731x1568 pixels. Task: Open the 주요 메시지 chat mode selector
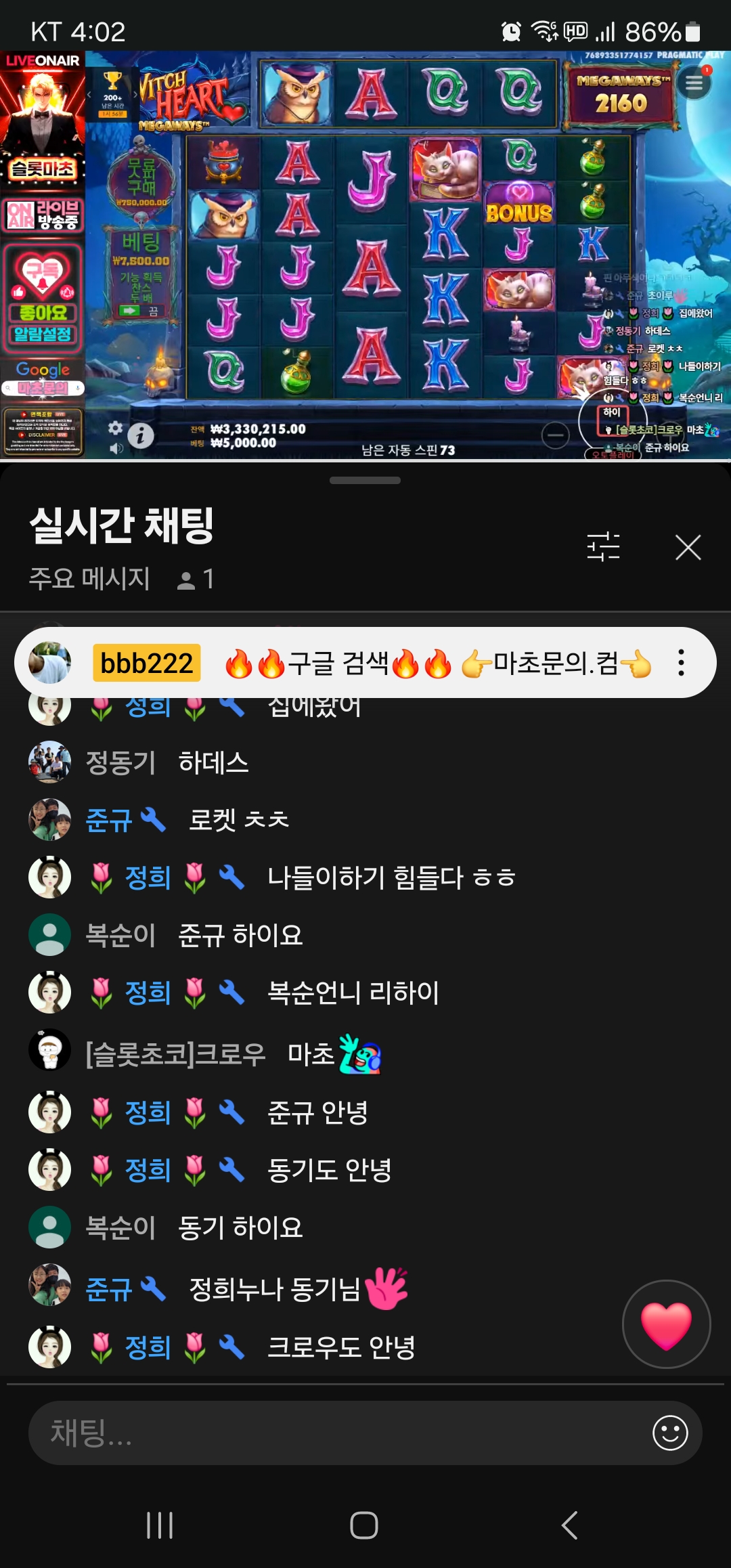tap(89, 579)
